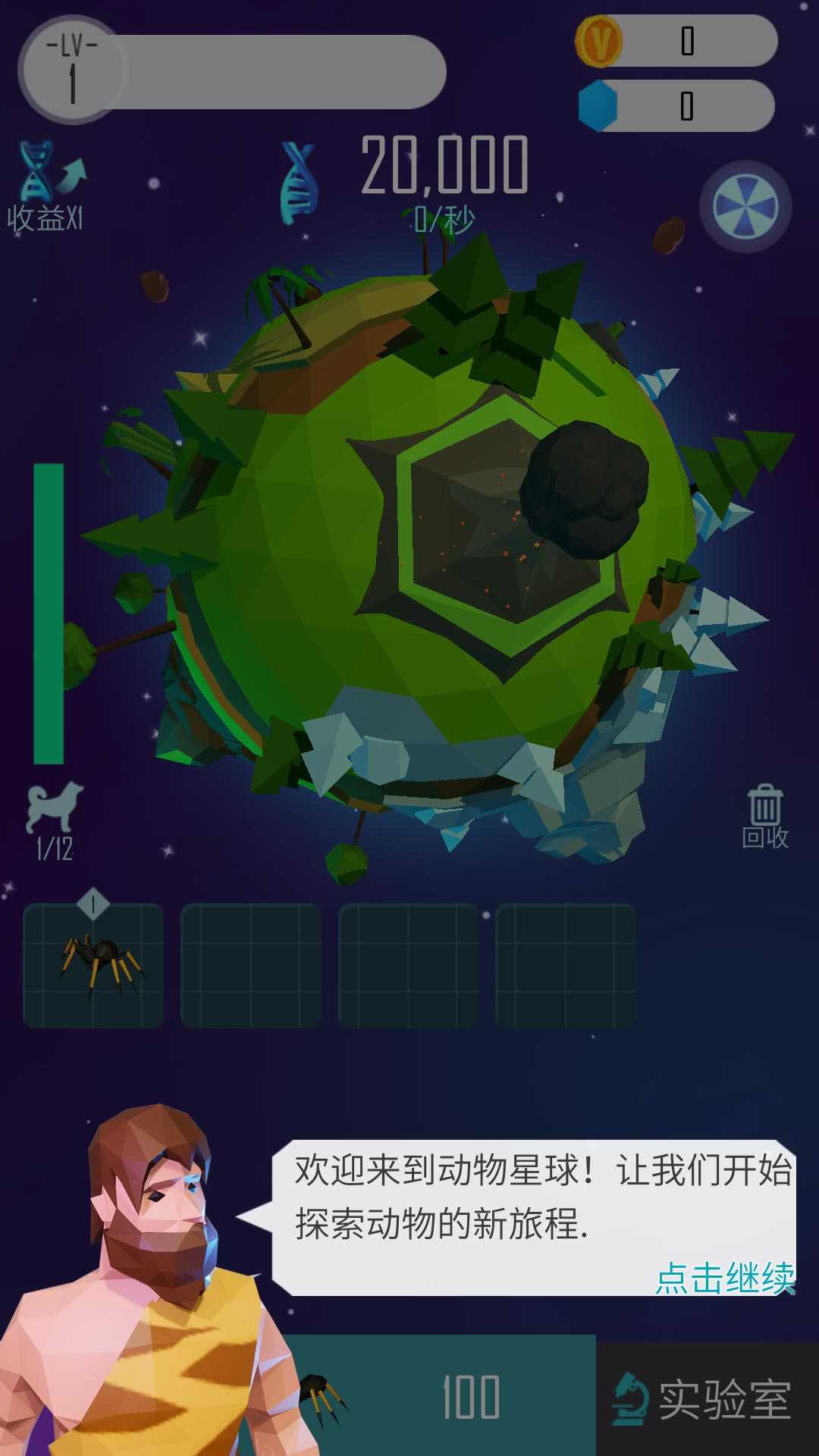Tap the gold V coin counter
The image size is (819, 1456).
[675, 41]
